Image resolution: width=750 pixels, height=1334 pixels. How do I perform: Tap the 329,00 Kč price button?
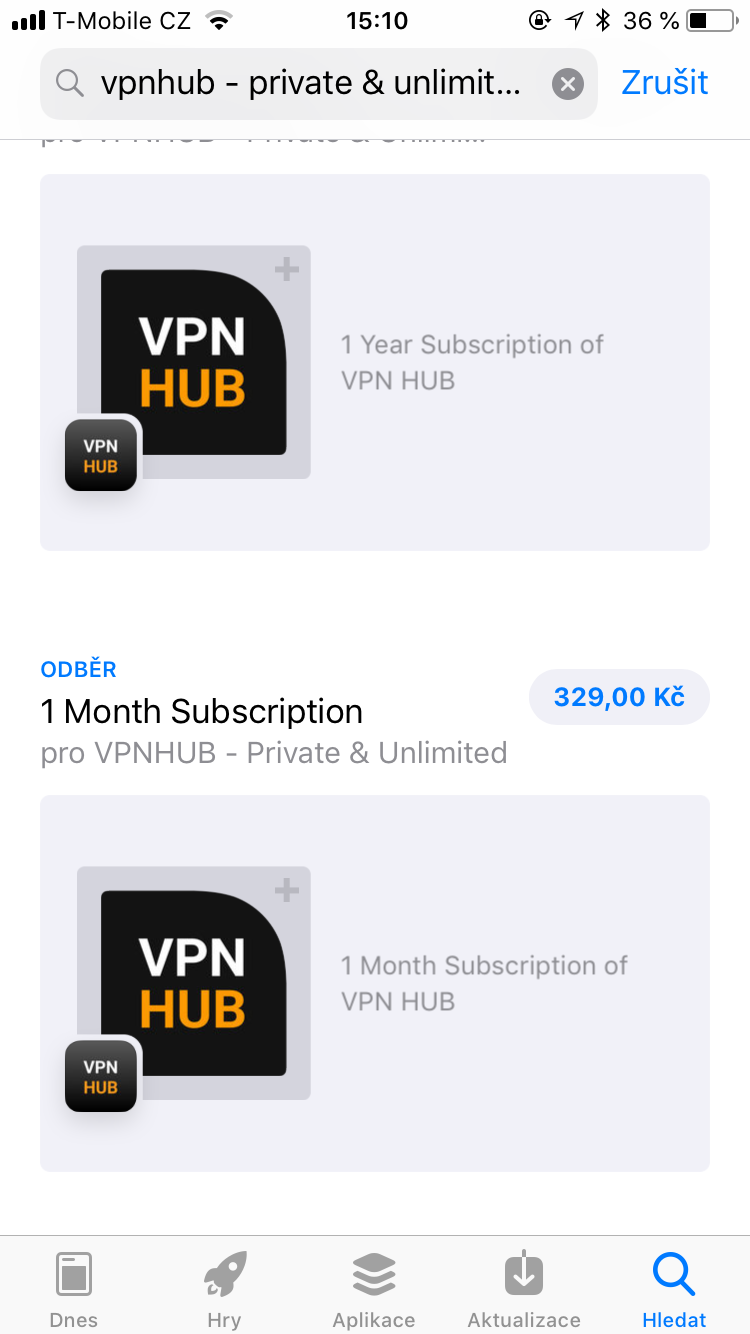(619, 697)
